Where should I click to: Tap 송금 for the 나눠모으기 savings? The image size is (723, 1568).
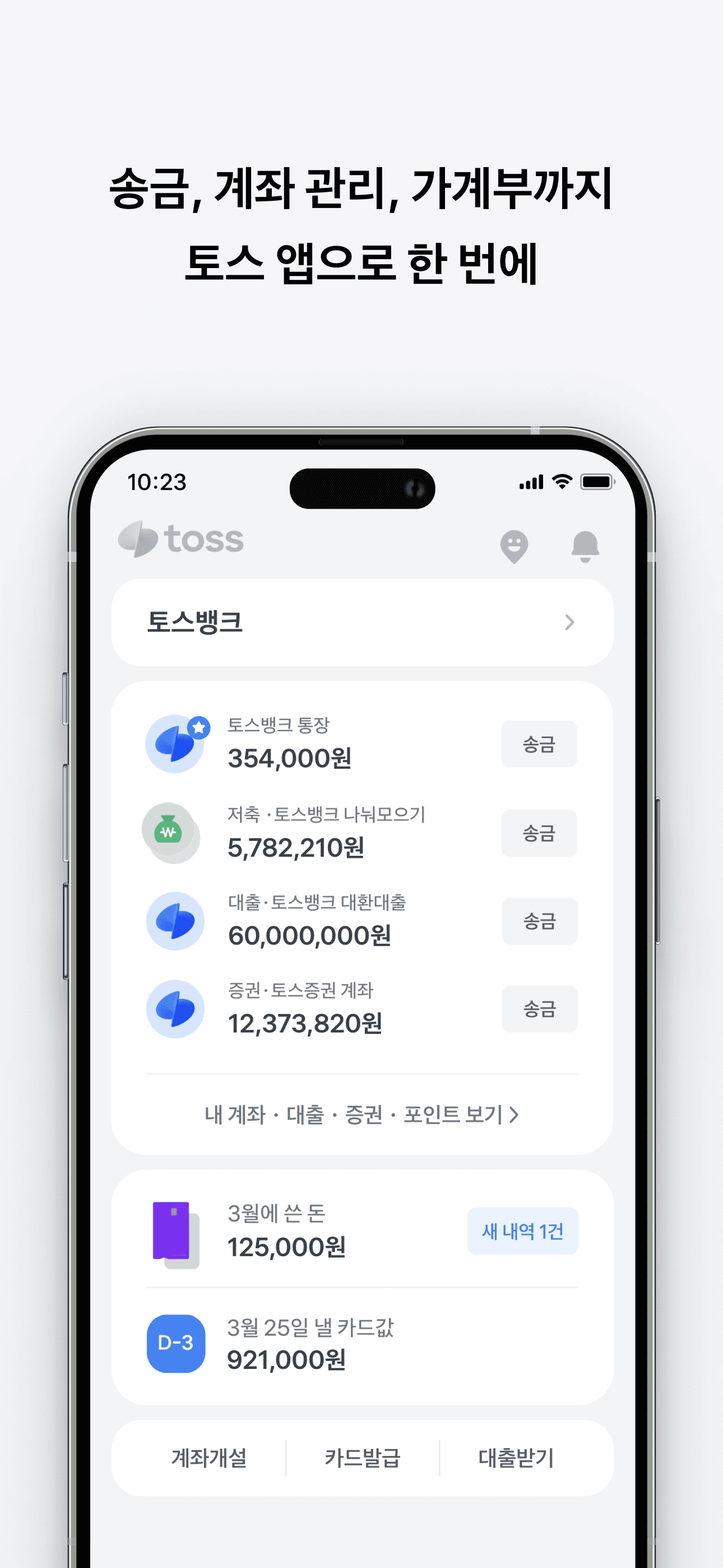tap(539, 833)
